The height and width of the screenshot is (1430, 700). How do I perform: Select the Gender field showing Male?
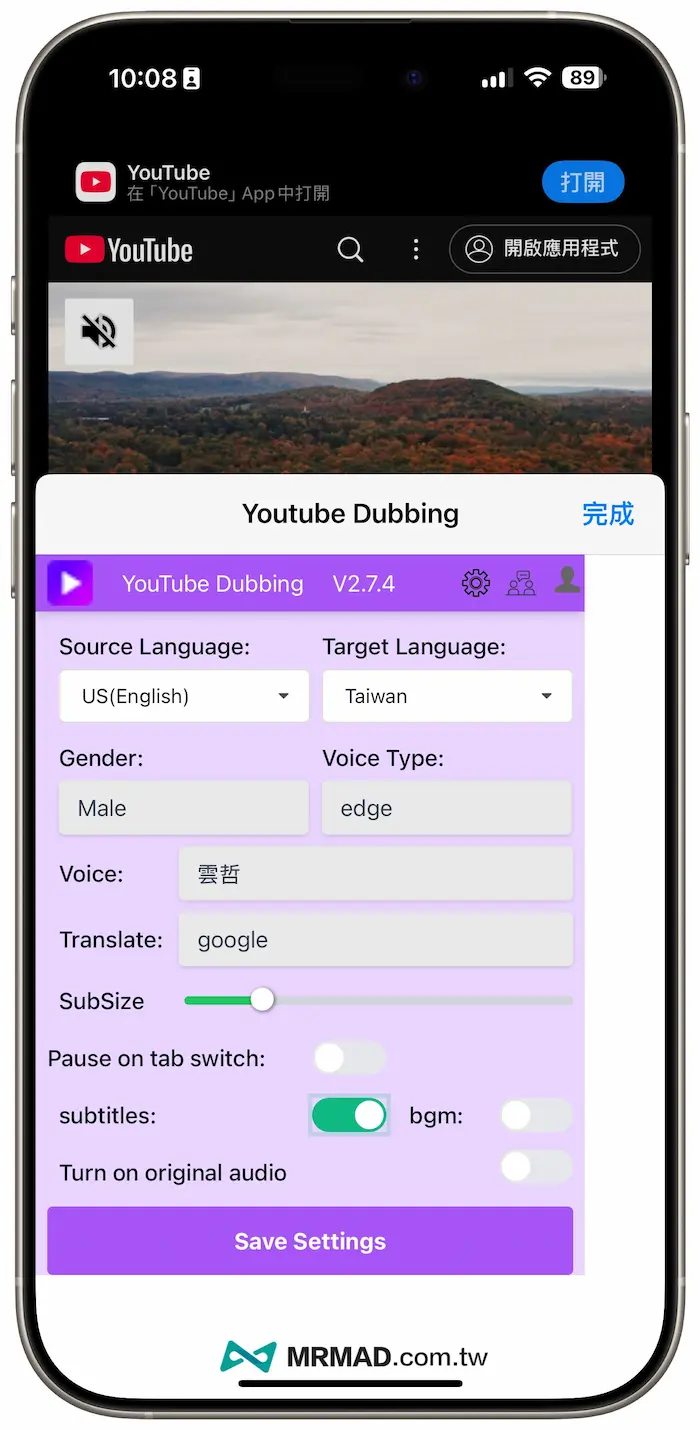(x=184, y=808)
